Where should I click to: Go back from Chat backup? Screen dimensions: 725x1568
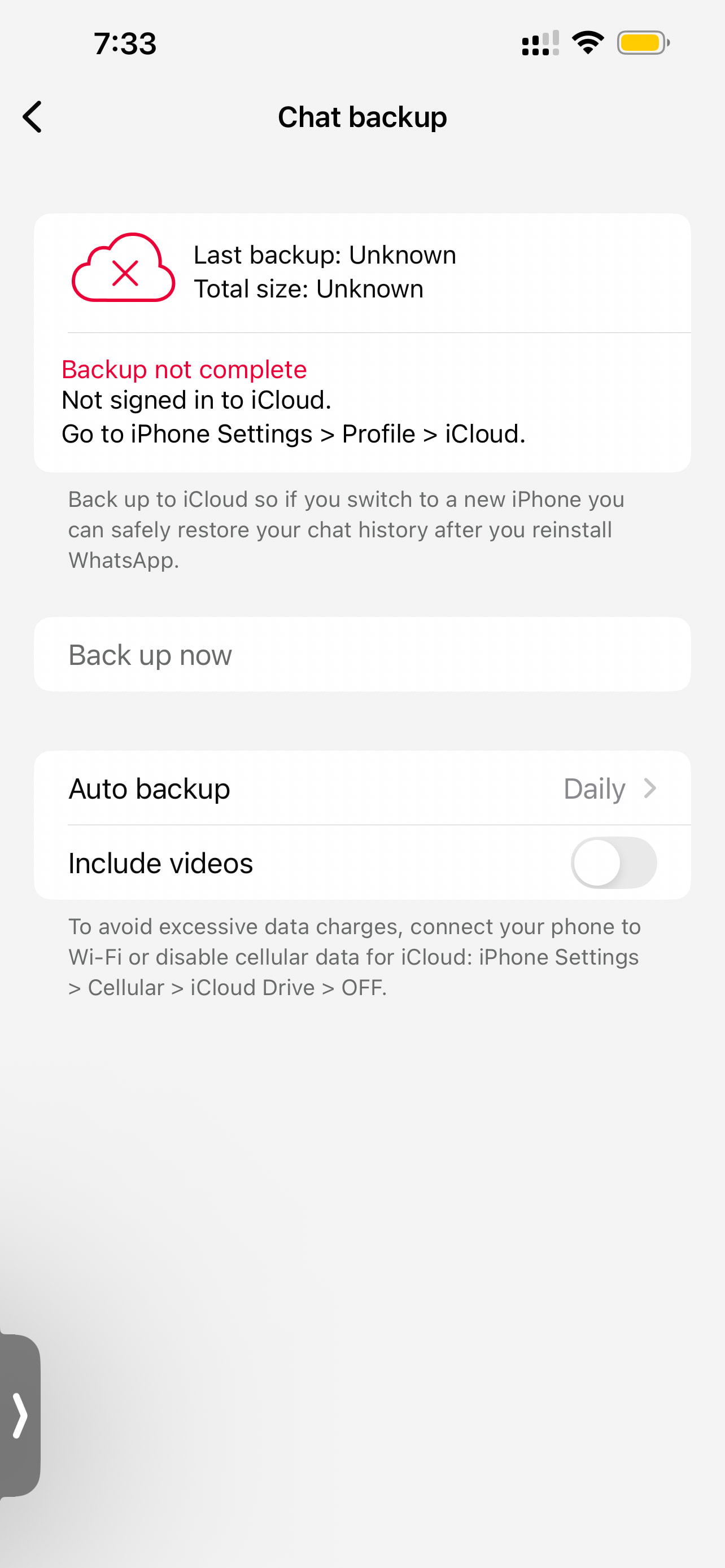pyautogui.click(x=33, y=117)
